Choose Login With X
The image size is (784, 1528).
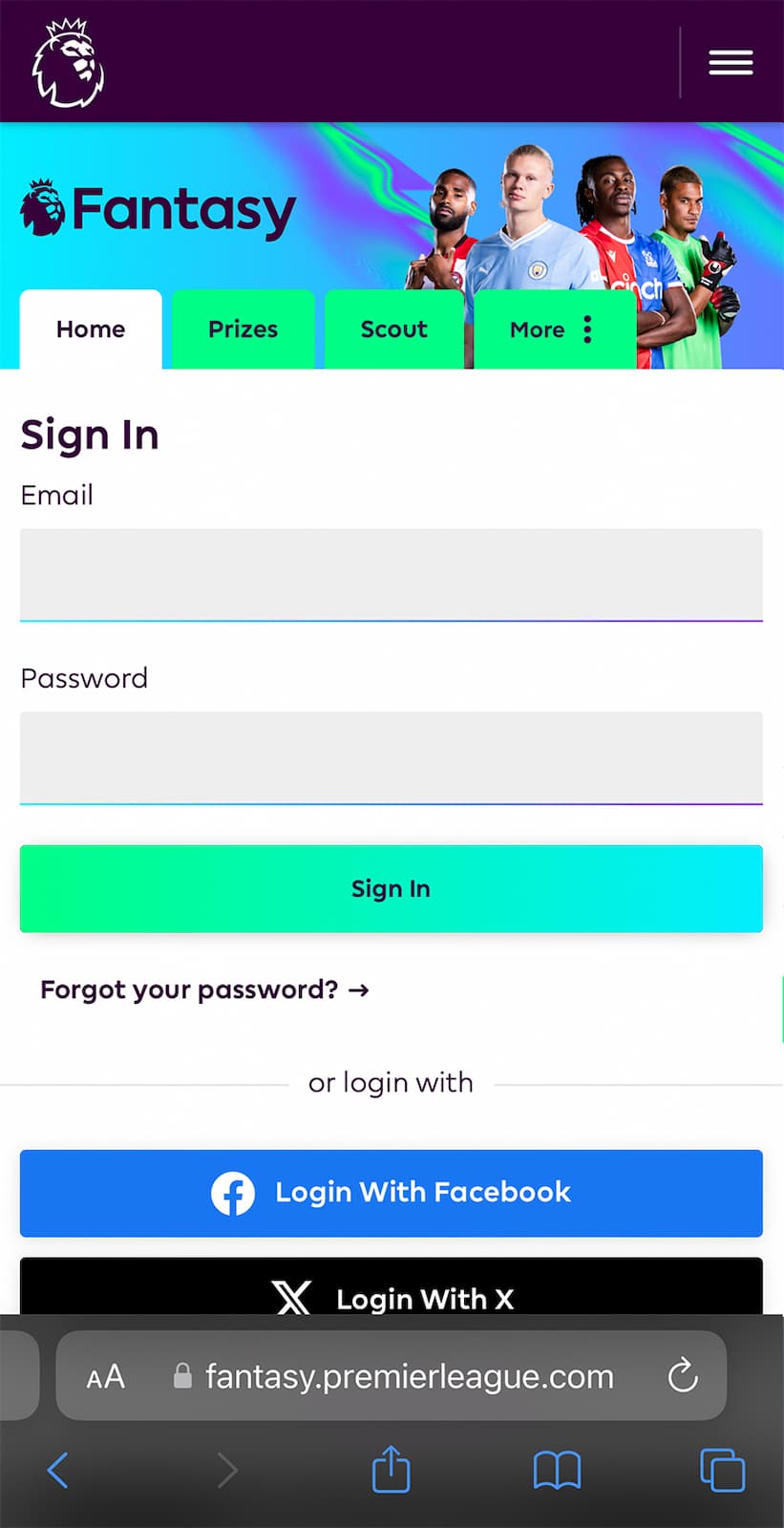(x=392, y=1287)
